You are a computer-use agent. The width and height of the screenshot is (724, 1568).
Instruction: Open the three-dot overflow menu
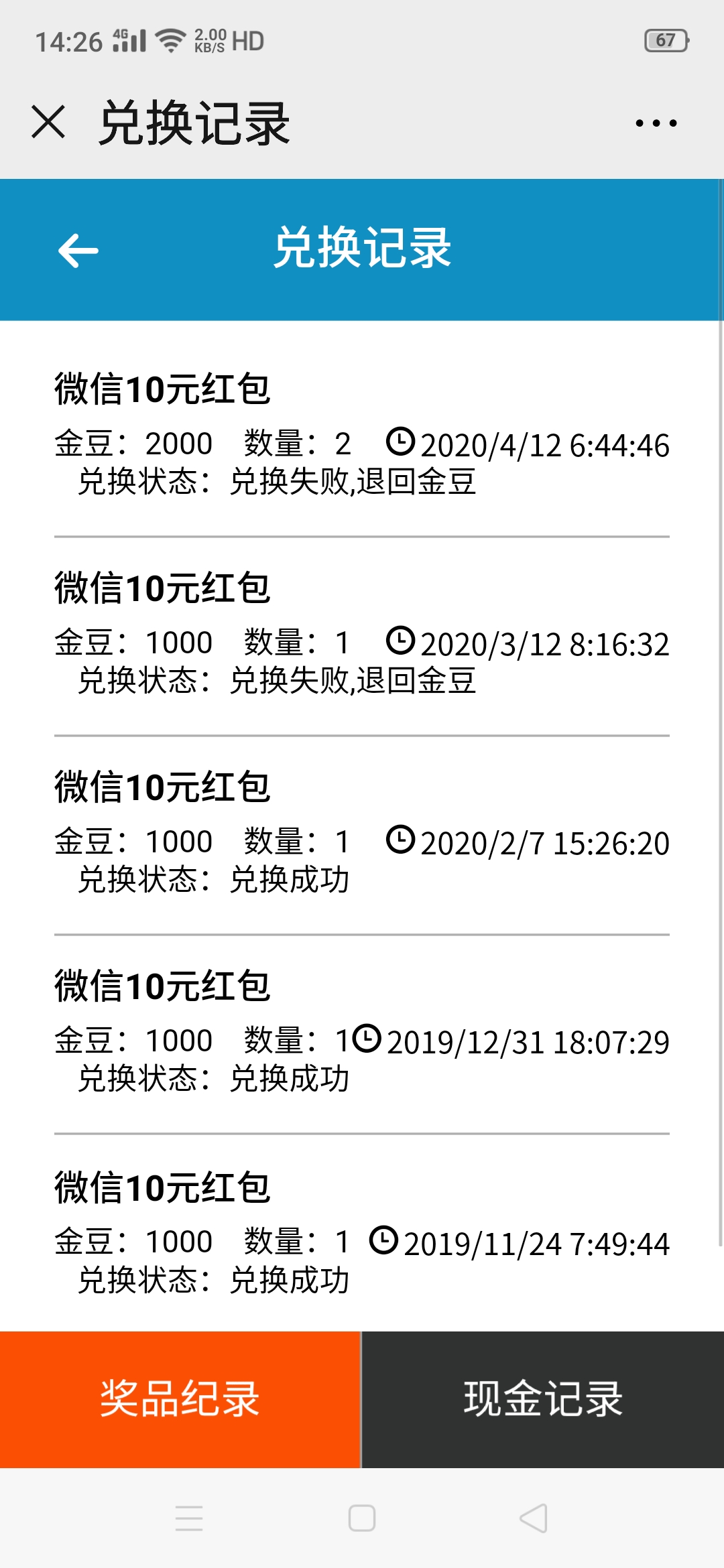[x=656, y=123]
